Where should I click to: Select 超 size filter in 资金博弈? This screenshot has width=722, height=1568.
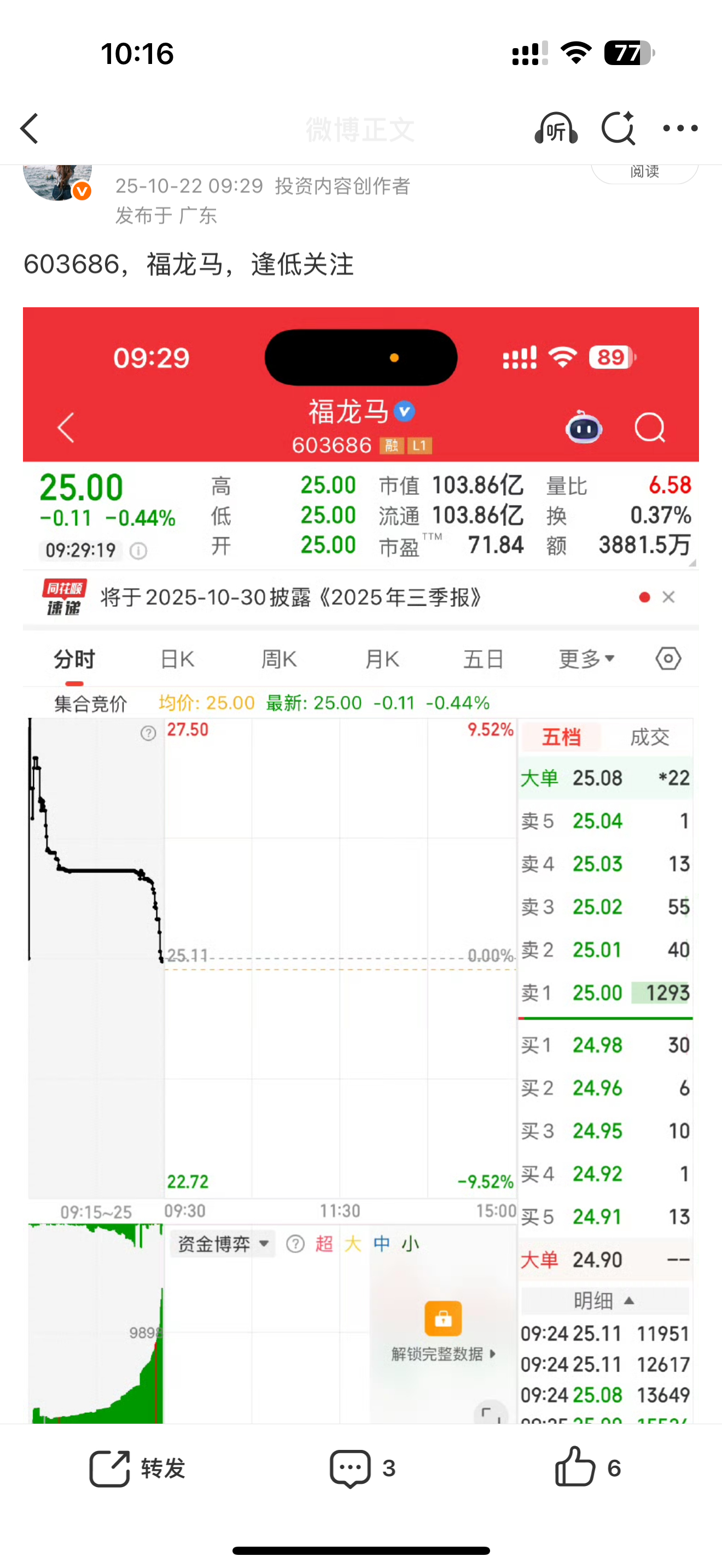tap(325, 1244)
